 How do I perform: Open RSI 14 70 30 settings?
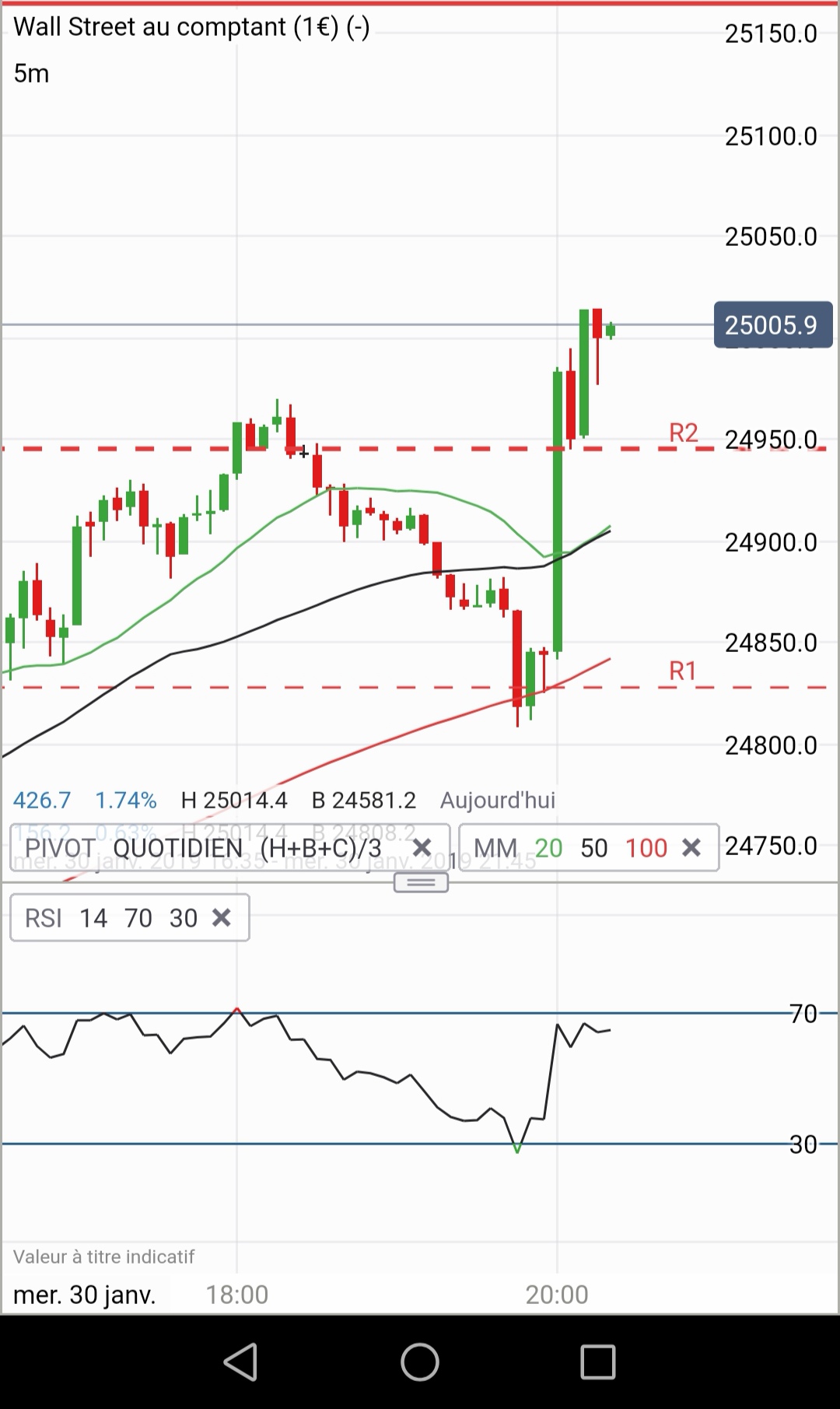(109, 918)
